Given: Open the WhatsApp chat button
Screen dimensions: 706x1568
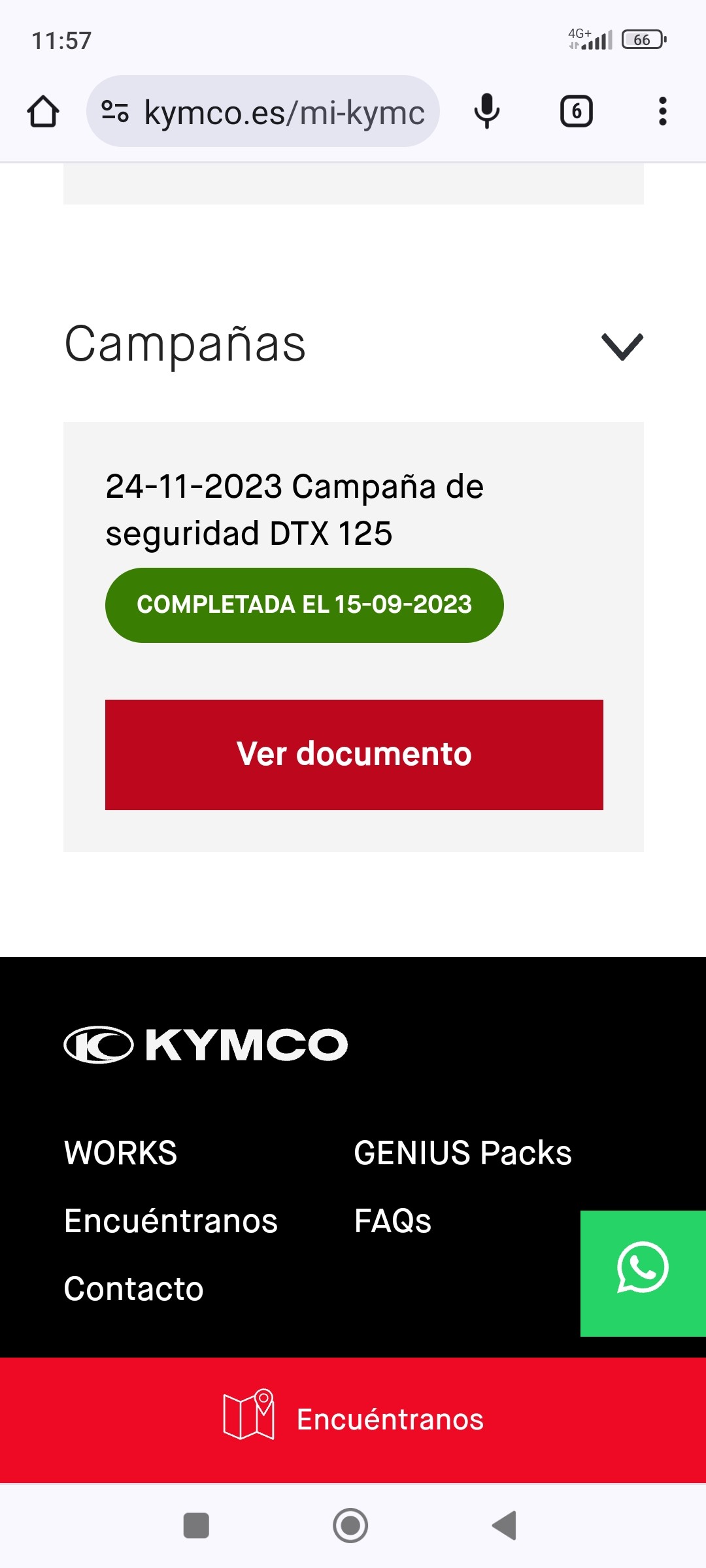Looking at the screenshot, I should (x=643, y=1273).
